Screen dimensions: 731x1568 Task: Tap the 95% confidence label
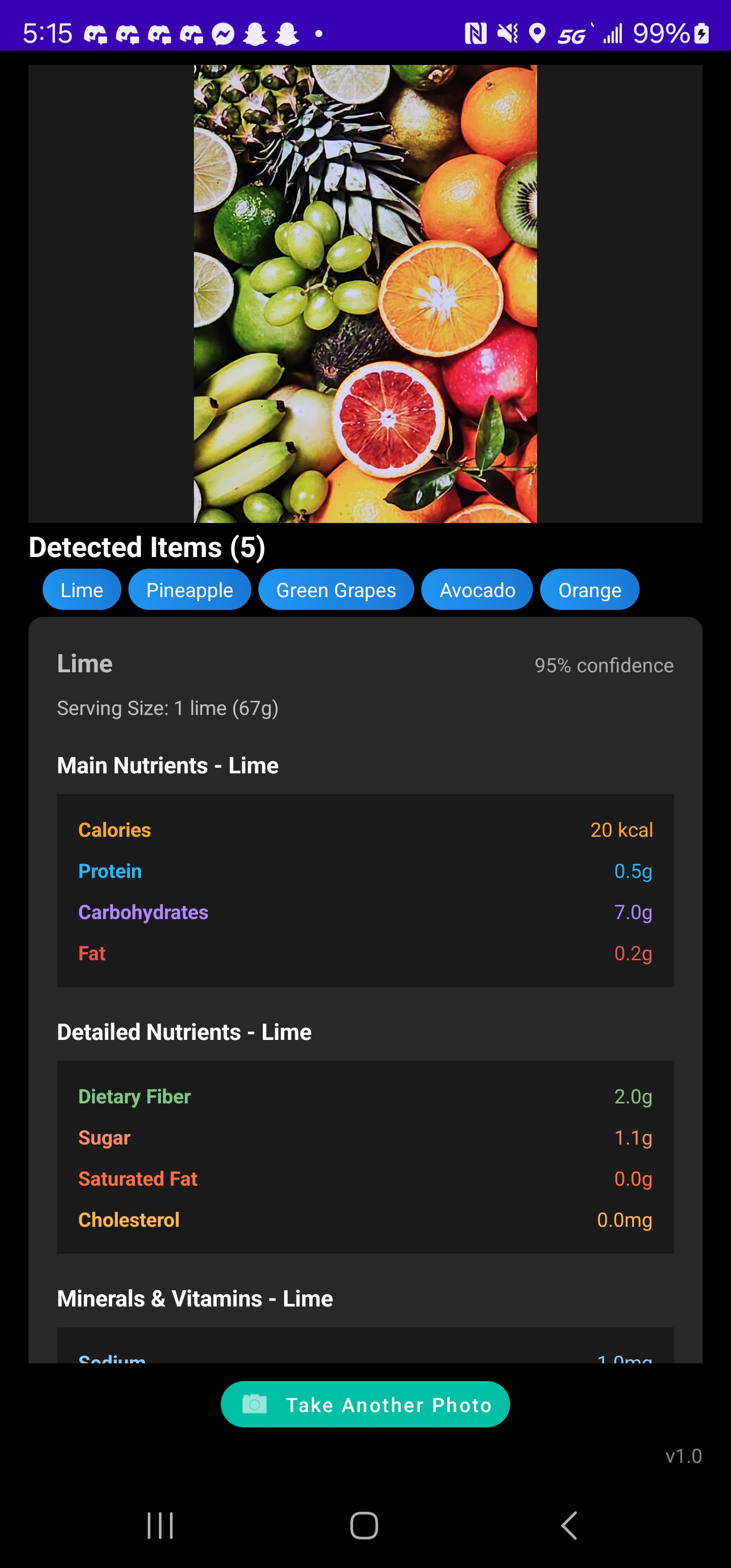(x=604, y=665)
